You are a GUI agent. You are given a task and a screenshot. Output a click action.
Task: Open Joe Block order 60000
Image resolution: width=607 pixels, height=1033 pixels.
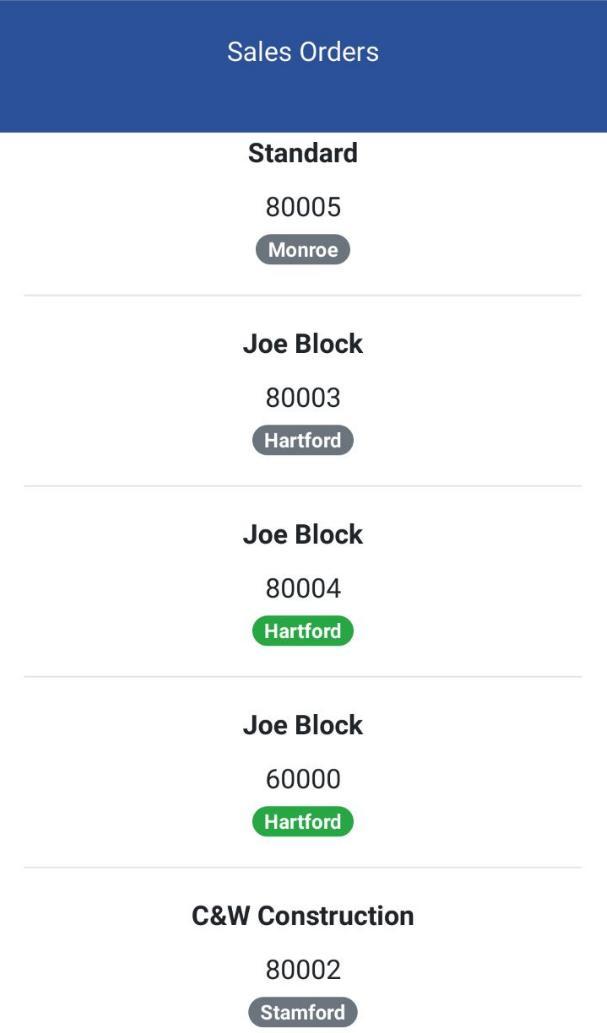pyautogui.click(x=303, y=778)
